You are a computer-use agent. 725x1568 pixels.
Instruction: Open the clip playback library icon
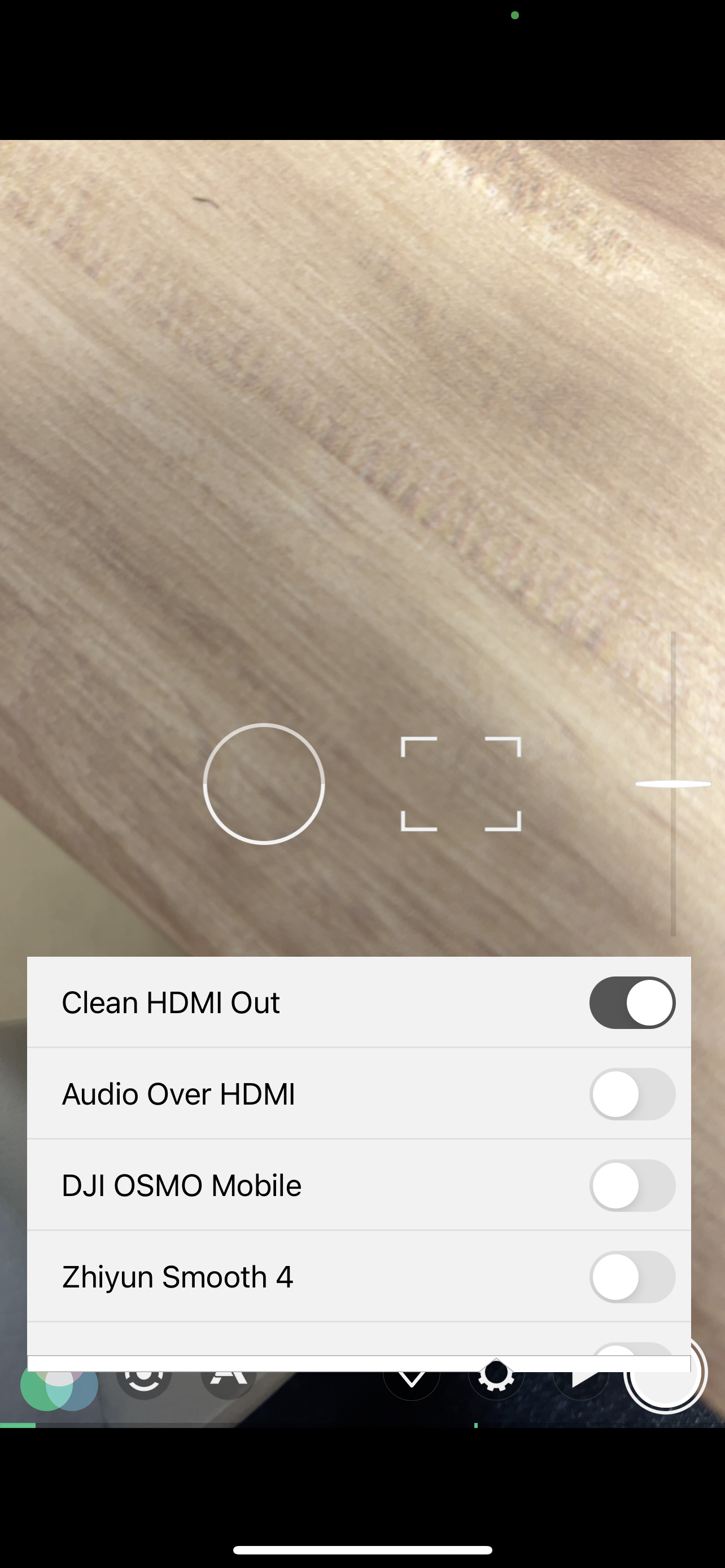tap(582, 1385)
